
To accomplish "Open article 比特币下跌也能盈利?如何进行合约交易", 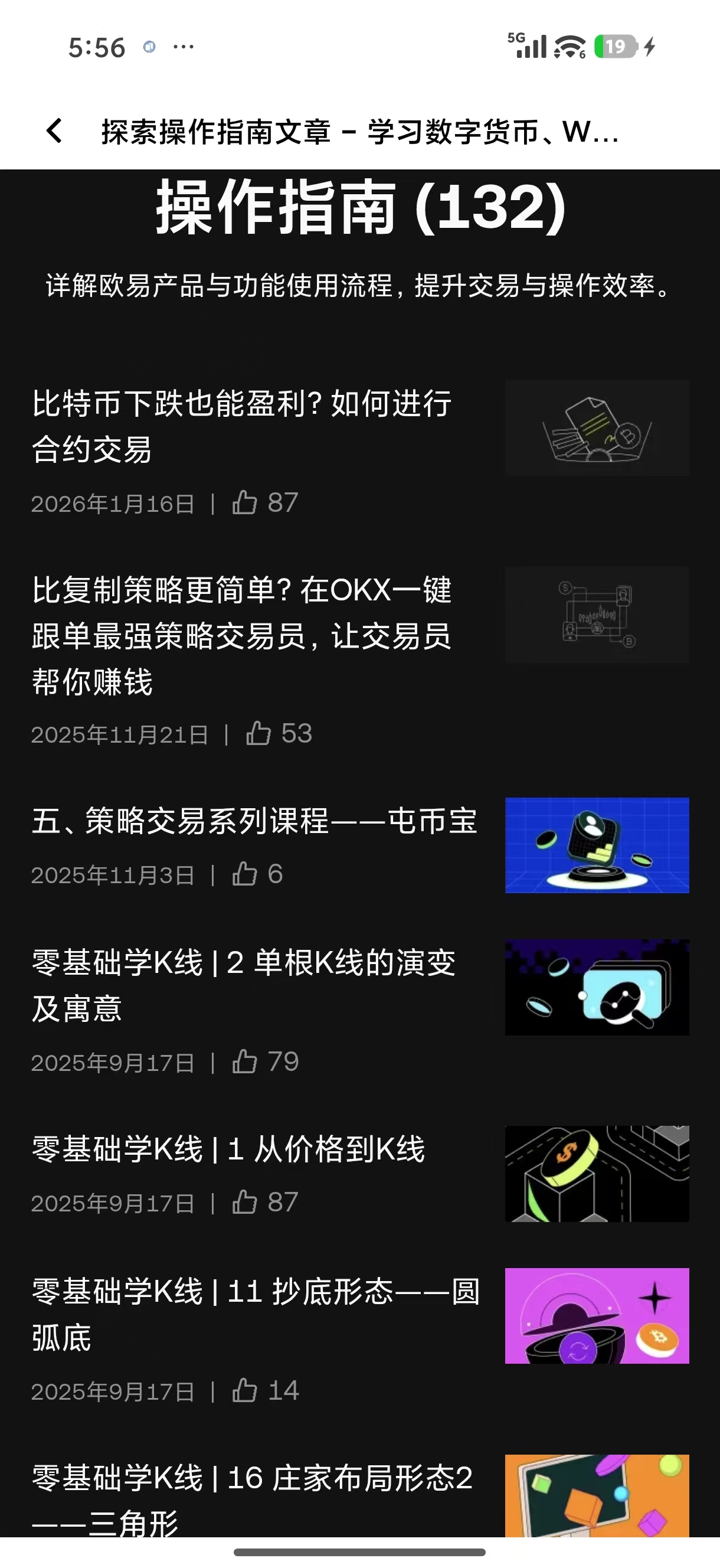I will pyautogui.click(x=241, y=426).
